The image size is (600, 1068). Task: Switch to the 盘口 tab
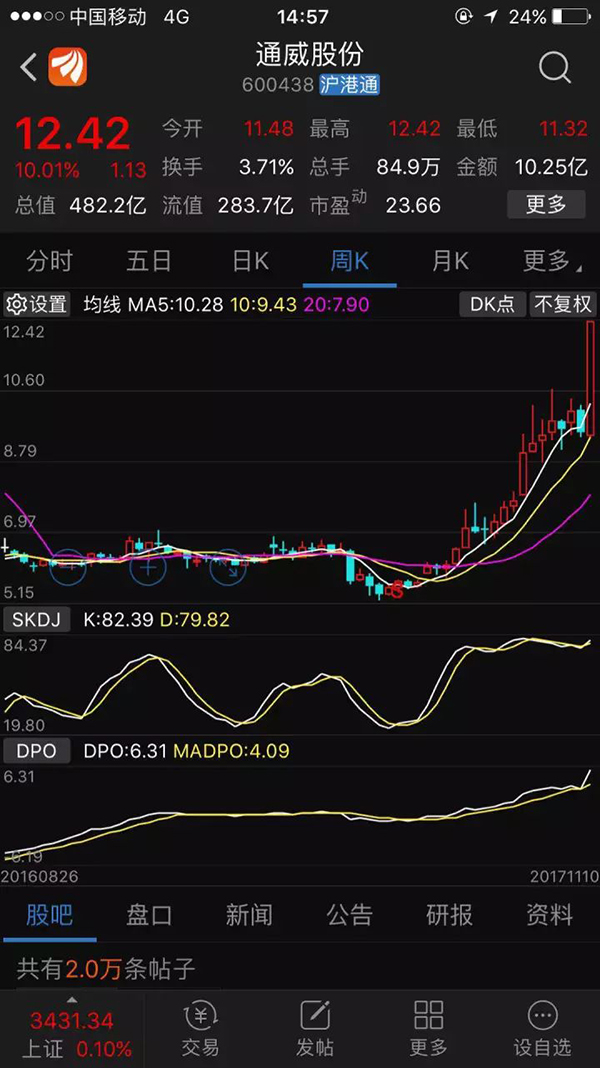pyautogui.click(x=149, y=914)
